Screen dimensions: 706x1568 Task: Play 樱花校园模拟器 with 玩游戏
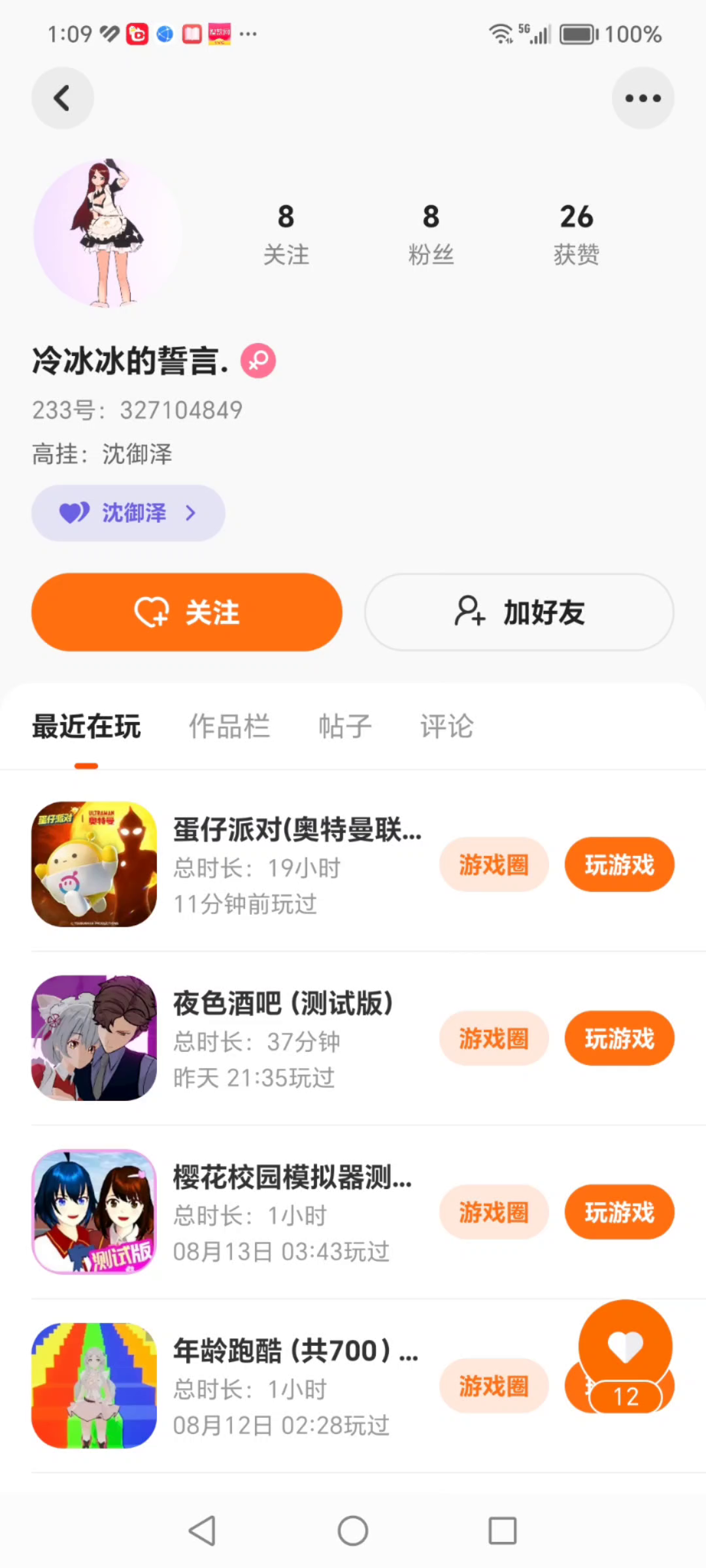619,1212
